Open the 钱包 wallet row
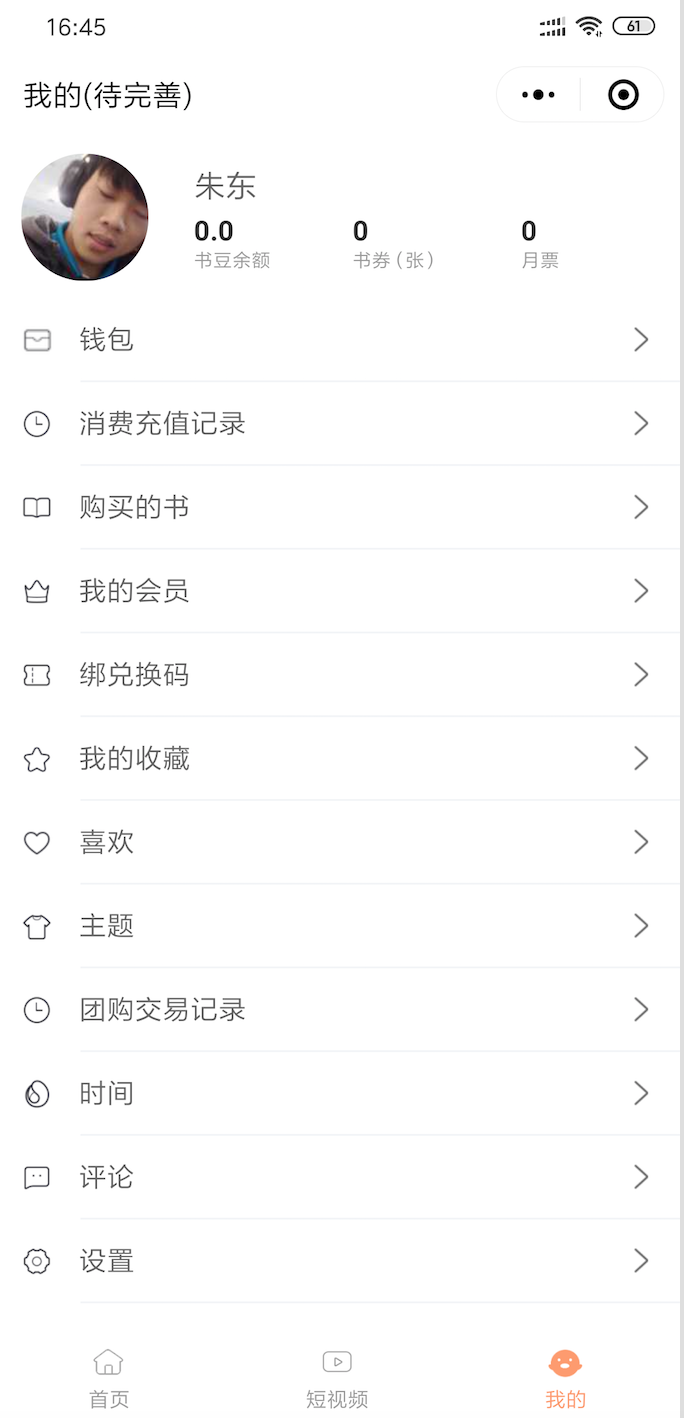The height and width of the screenshot is (1418, 684). click(x=340, y=340)
